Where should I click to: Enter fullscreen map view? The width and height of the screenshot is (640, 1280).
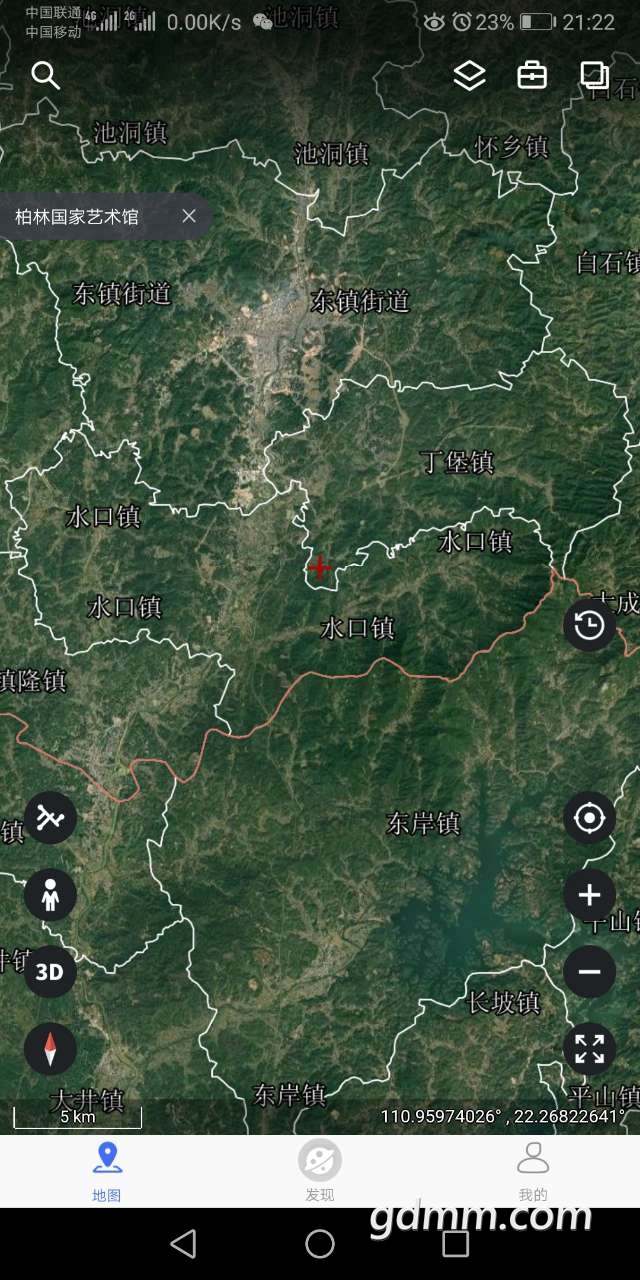pyautogui.click(x=589, y=1049)
